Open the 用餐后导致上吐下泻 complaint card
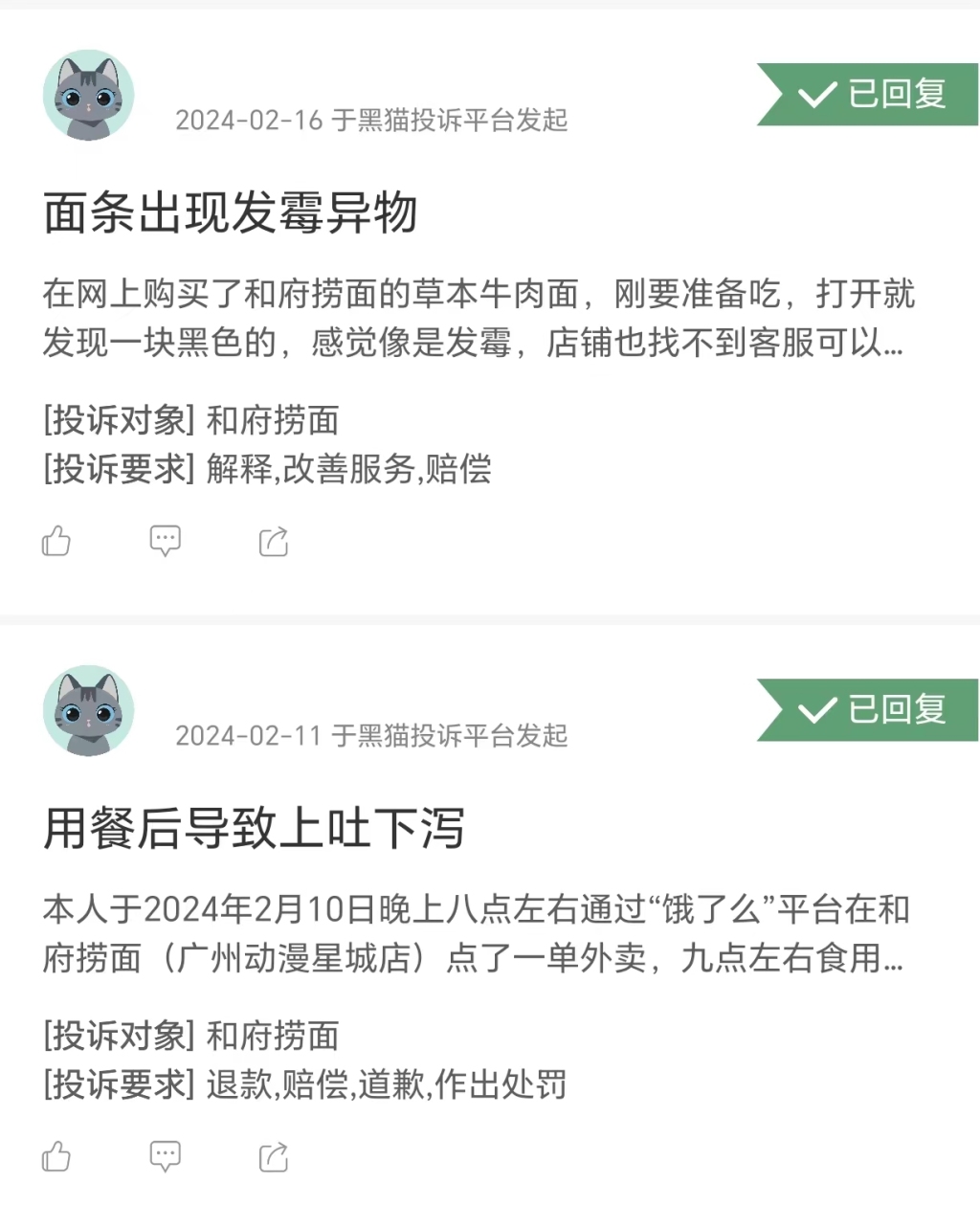 click(254, 828)
